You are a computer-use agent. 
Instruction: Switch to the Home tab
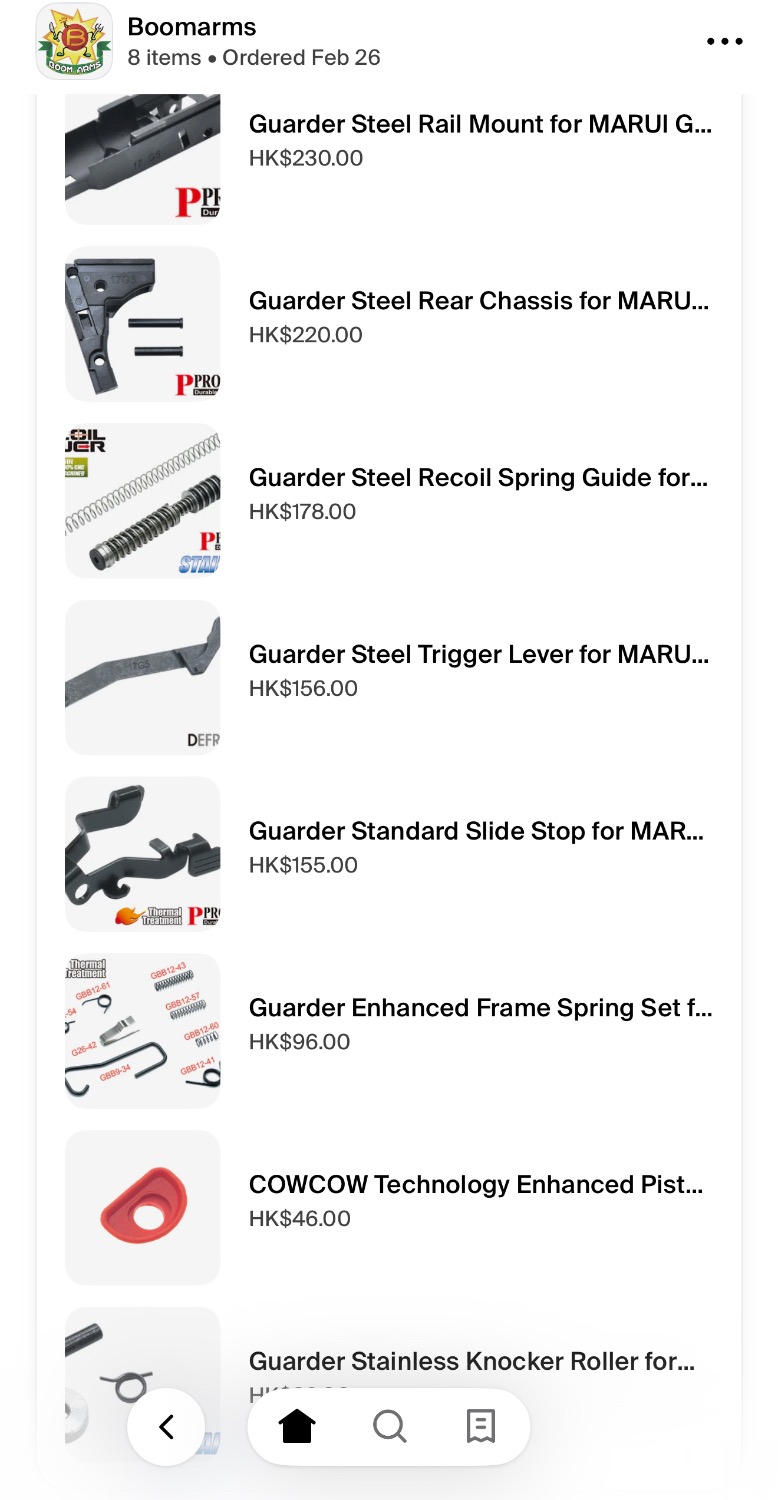[x=297, y=1427]
